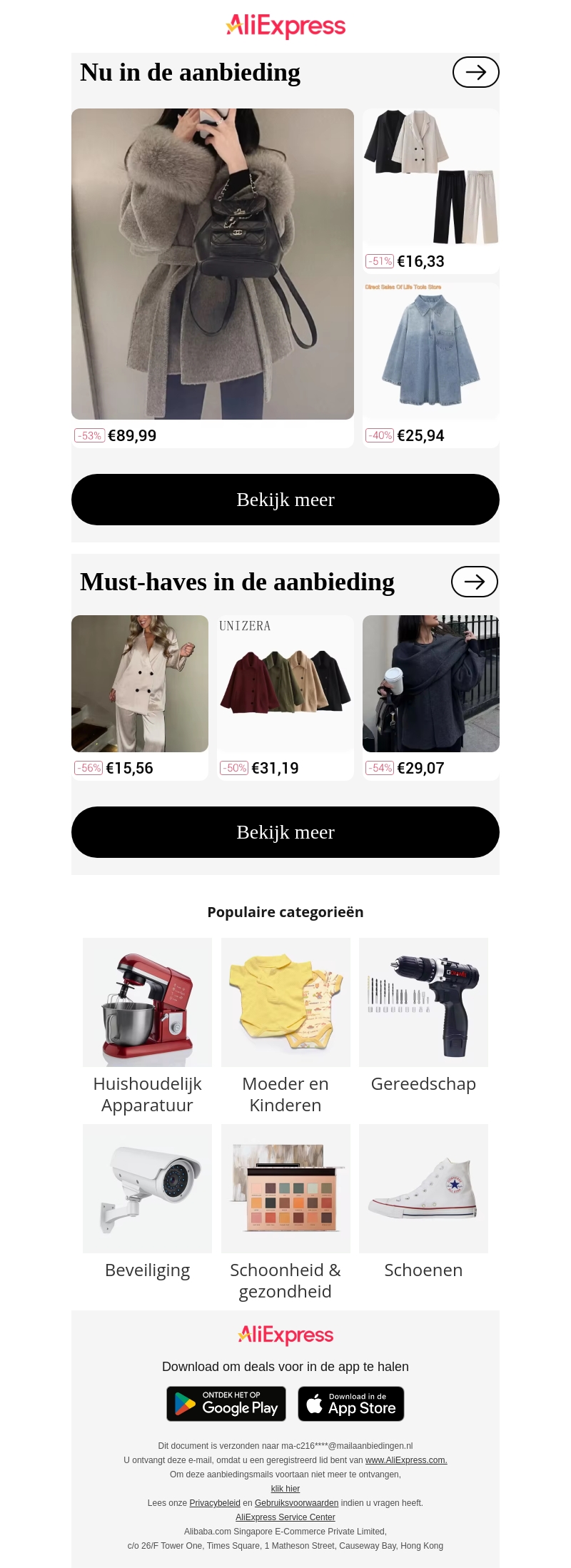This screenshot has width=571, height=1568.
Task: Tap Bekijk meer under Nu in de aanbieding
Action: [x=285, y=500]
